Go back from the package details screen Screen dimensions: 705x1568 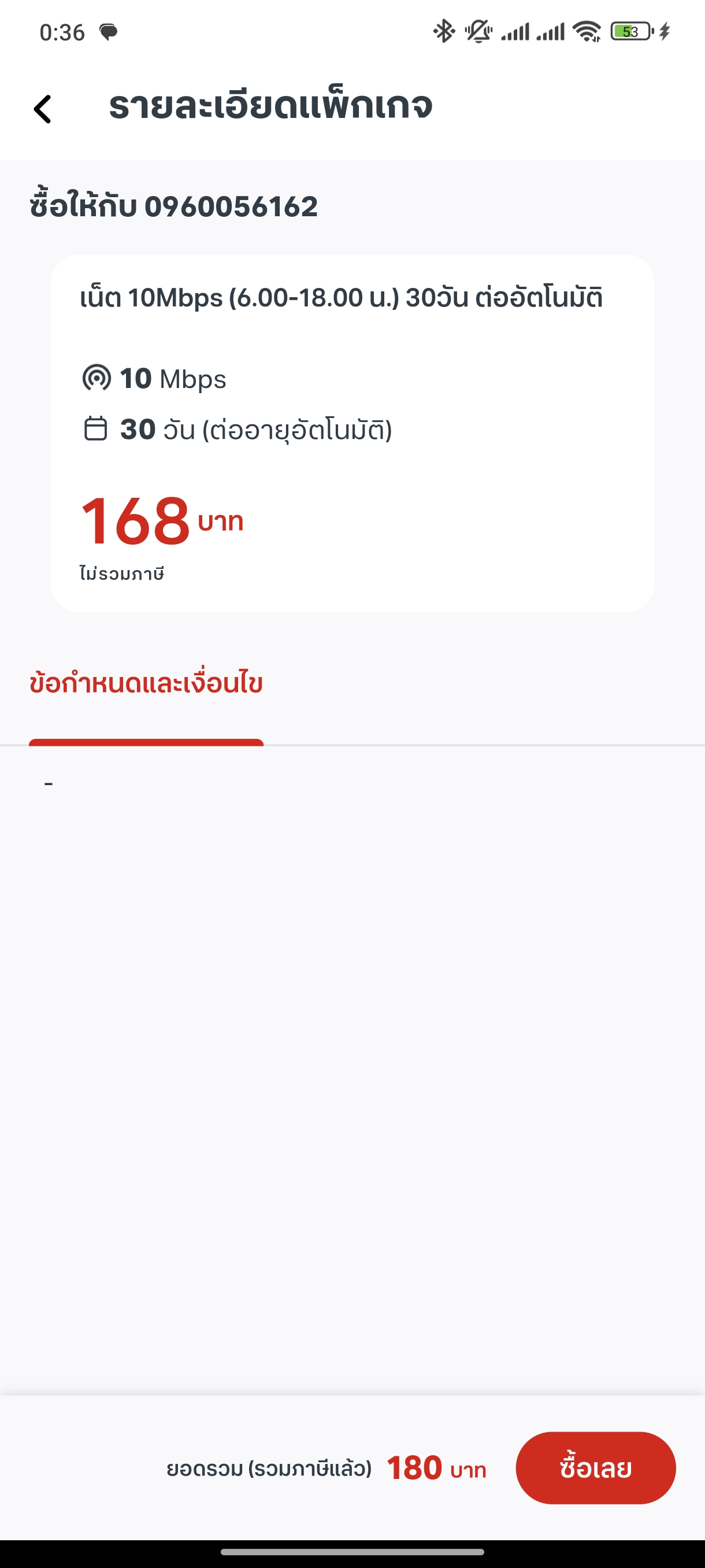pyautogui.click(x=43, y=110)
